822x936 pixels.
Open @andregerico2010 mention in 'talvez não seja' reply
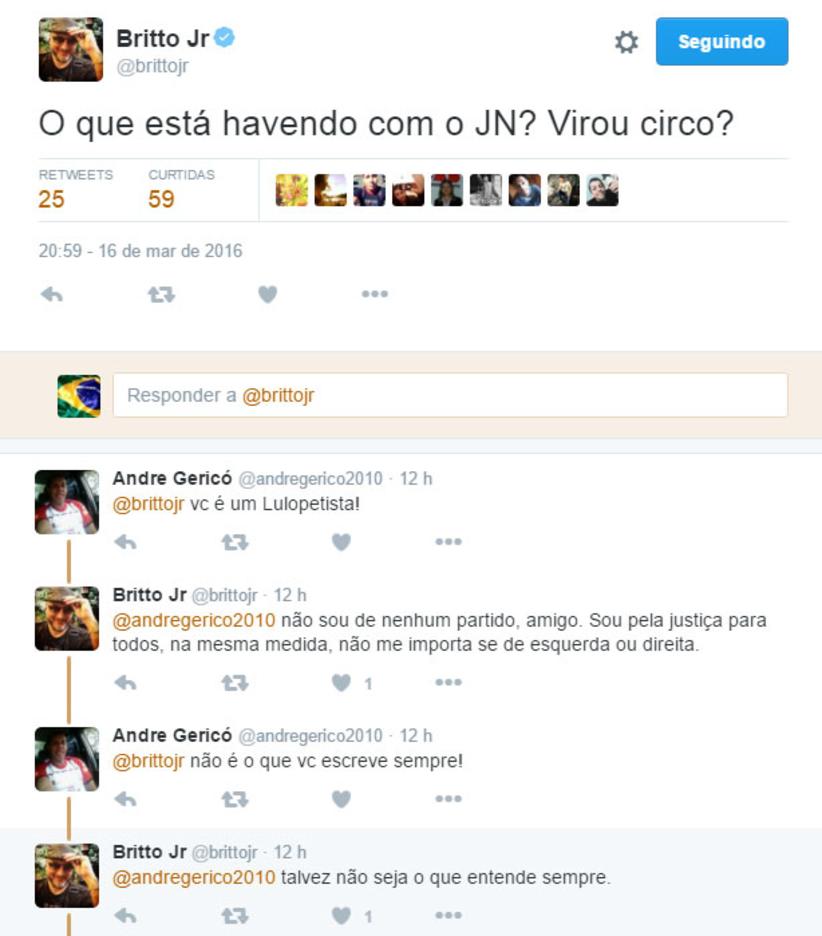[194, 878]
